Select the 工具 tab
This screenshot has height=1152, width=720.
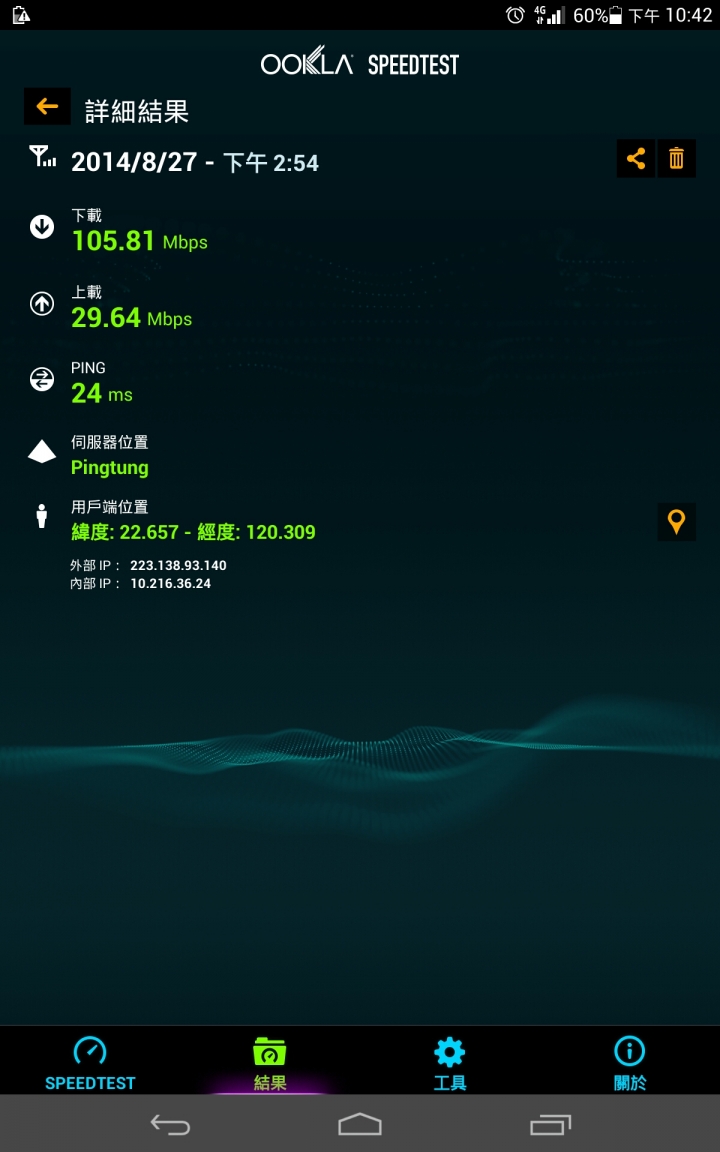click(450, 1062)
